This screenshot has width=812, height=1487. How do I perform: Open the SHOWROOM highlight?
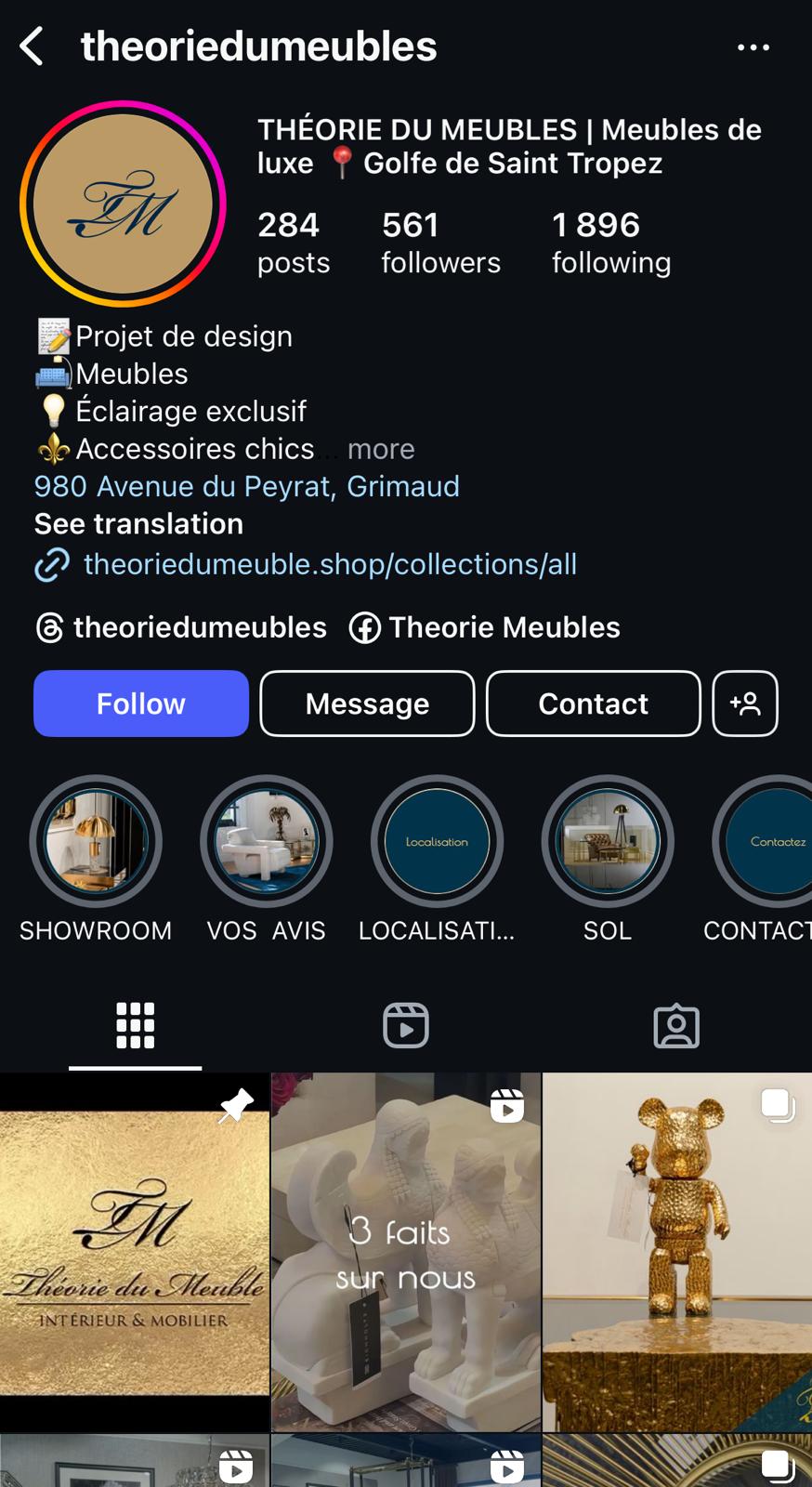(x=96, y=841)
